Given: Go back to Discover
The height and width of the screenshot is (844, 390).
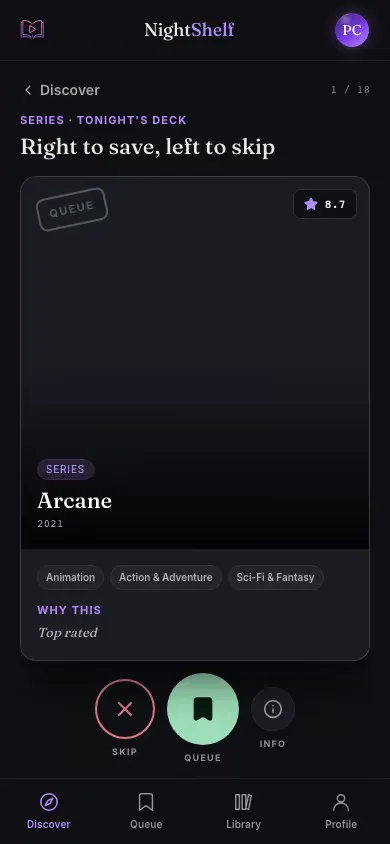Looking at the screenshot, I should [x=61, y=90].
